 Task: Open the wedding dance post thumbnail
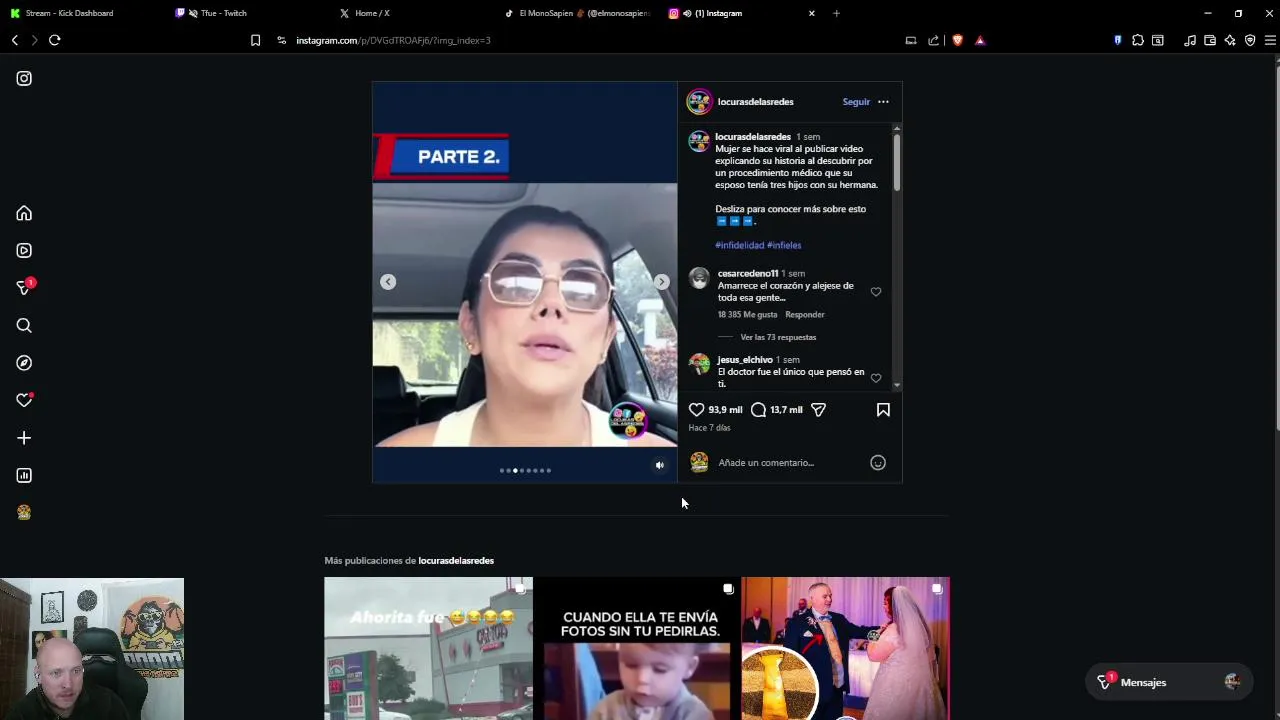845,648
